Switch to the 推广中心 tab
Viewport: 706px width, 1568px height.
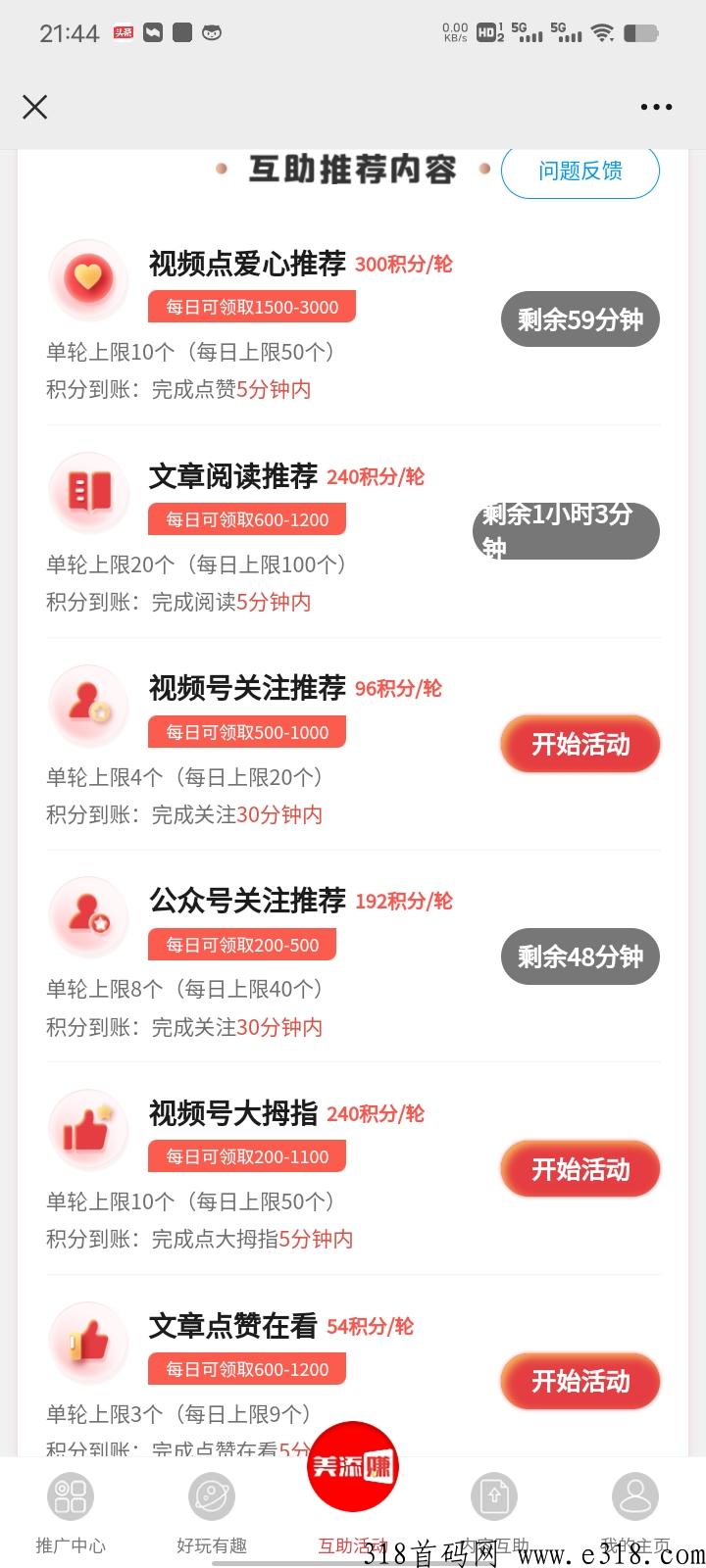click(x=71, y=1512)
